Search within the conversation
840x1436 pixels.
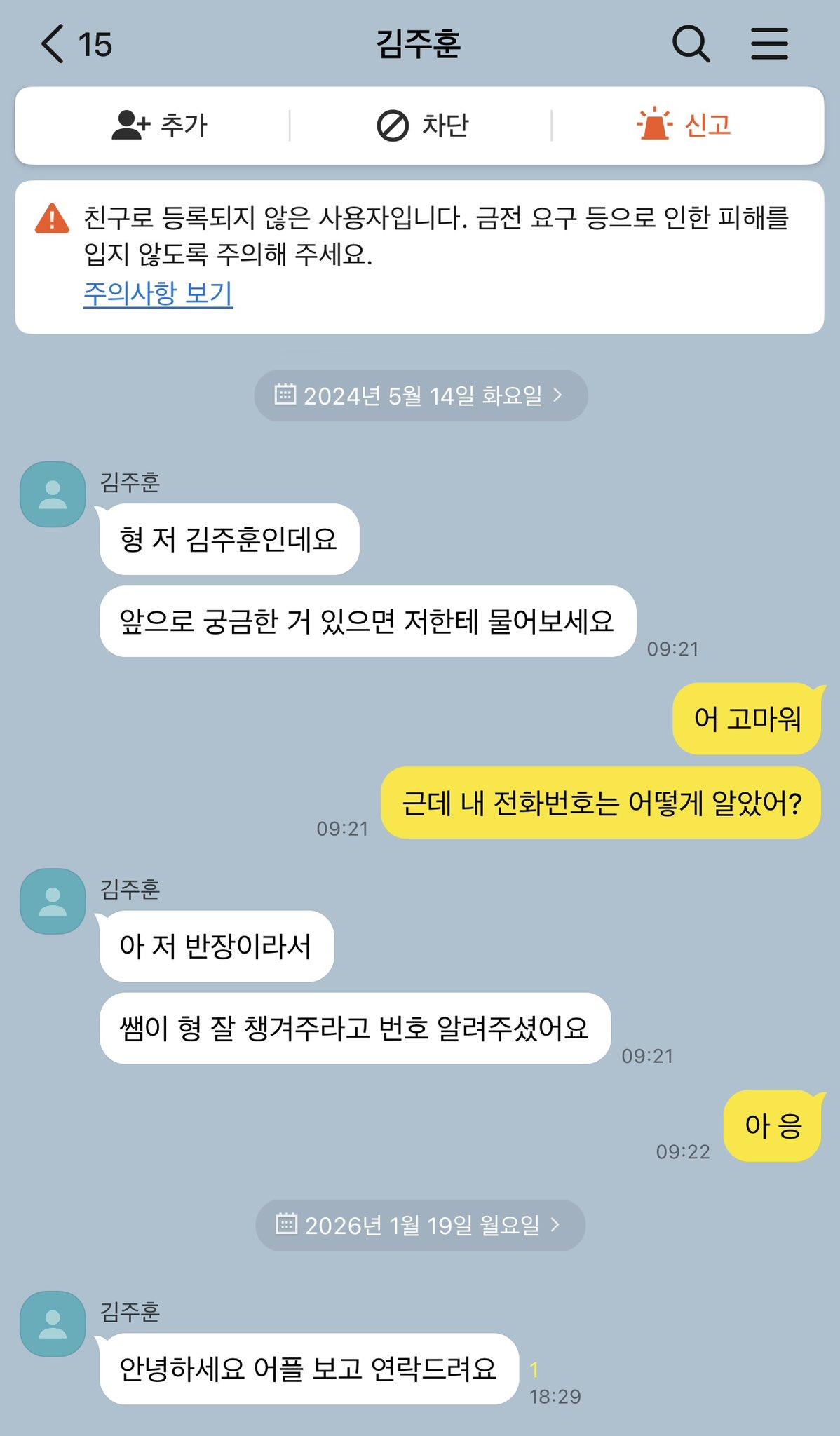tap(691, 44)
